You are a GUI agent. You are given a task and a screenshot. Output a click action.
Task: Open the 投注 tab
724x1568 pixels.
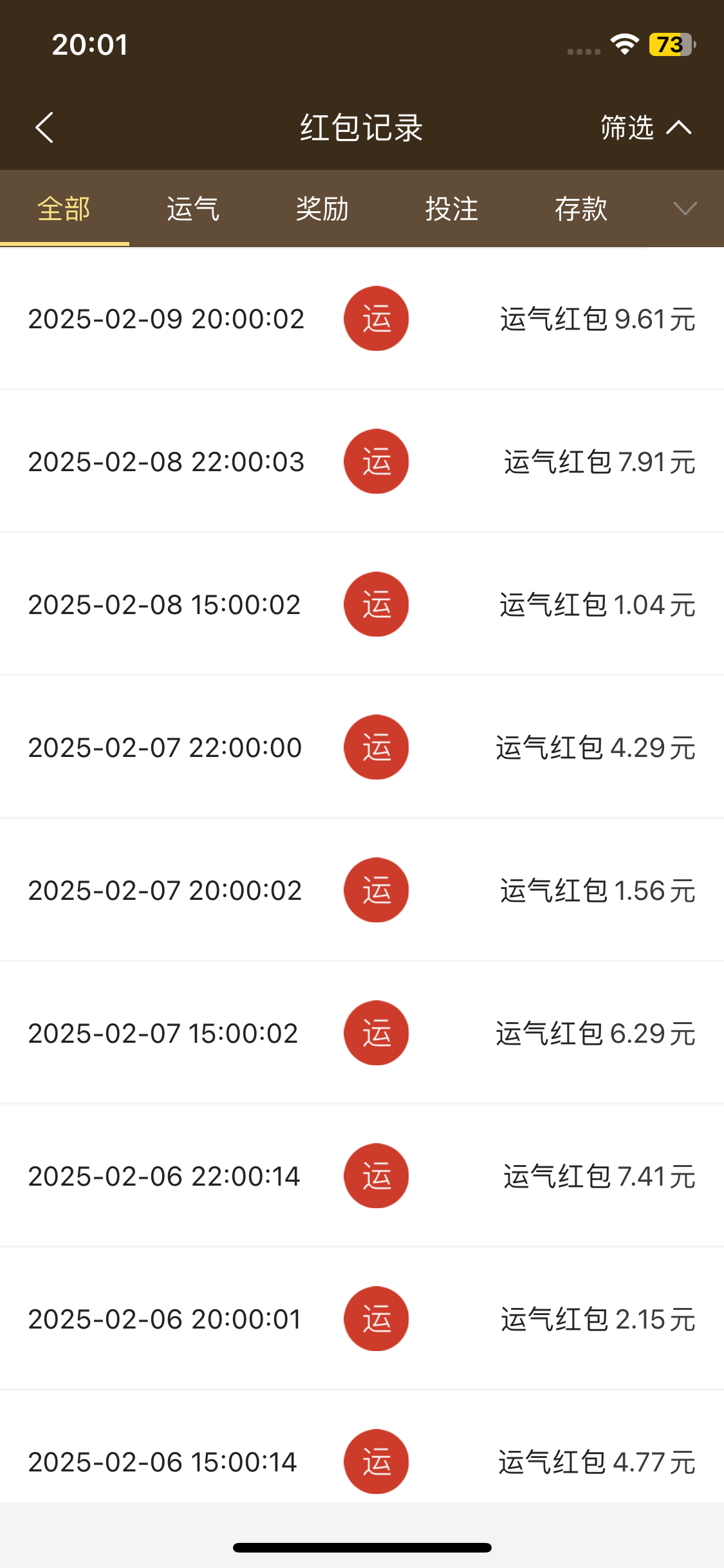[x=452, y=209]
